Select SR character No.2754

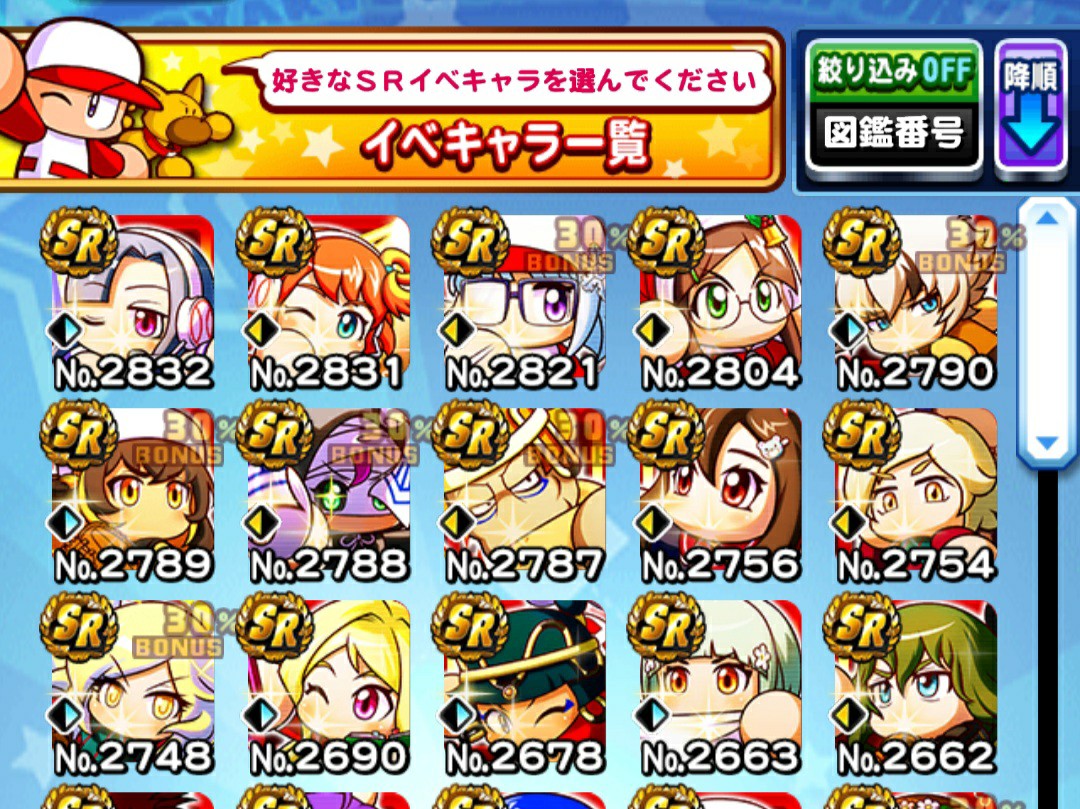pyautogui.click(x=916, y=493)
